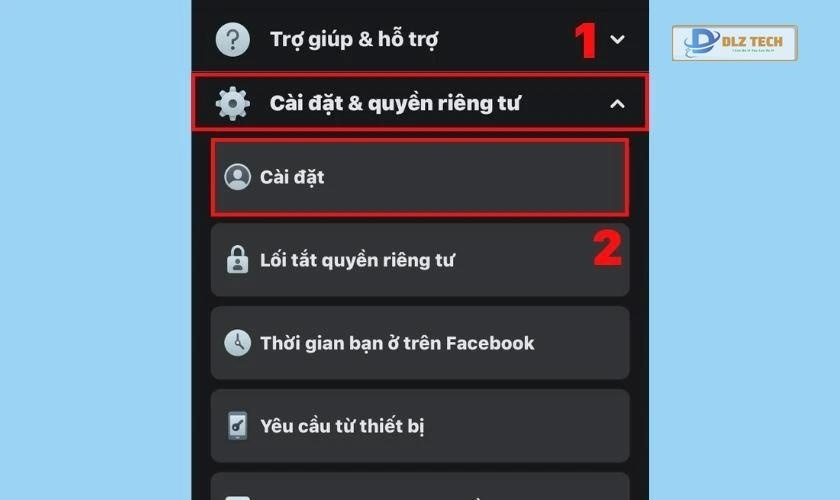
Task: Open the Cài đặt row
Action: pyautogui.click(x=419, y=178)
